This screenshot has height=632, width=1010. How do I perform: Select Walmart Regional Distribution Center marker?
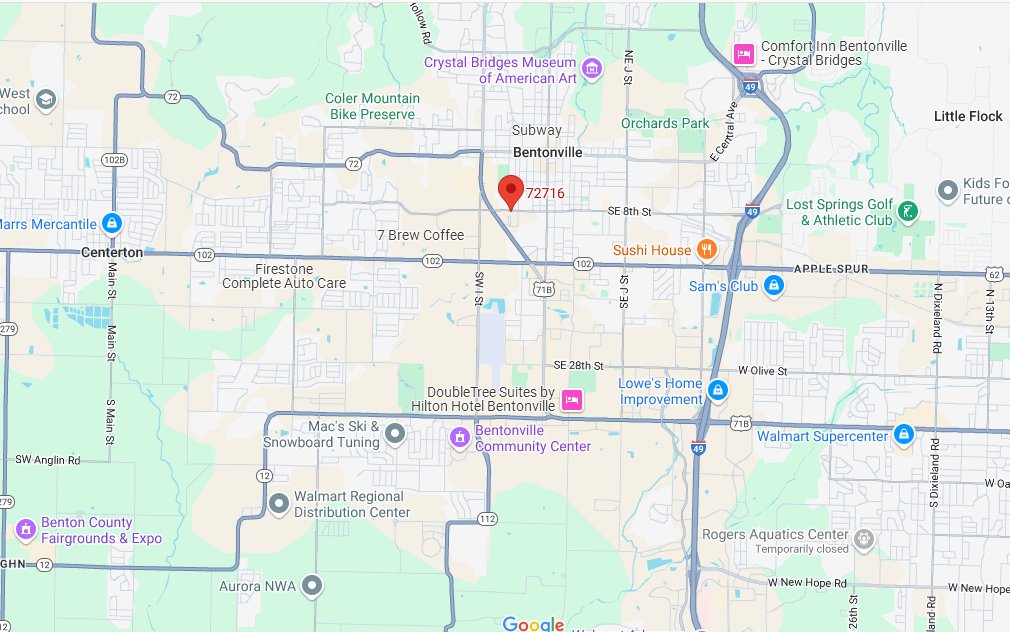(279, 503)
